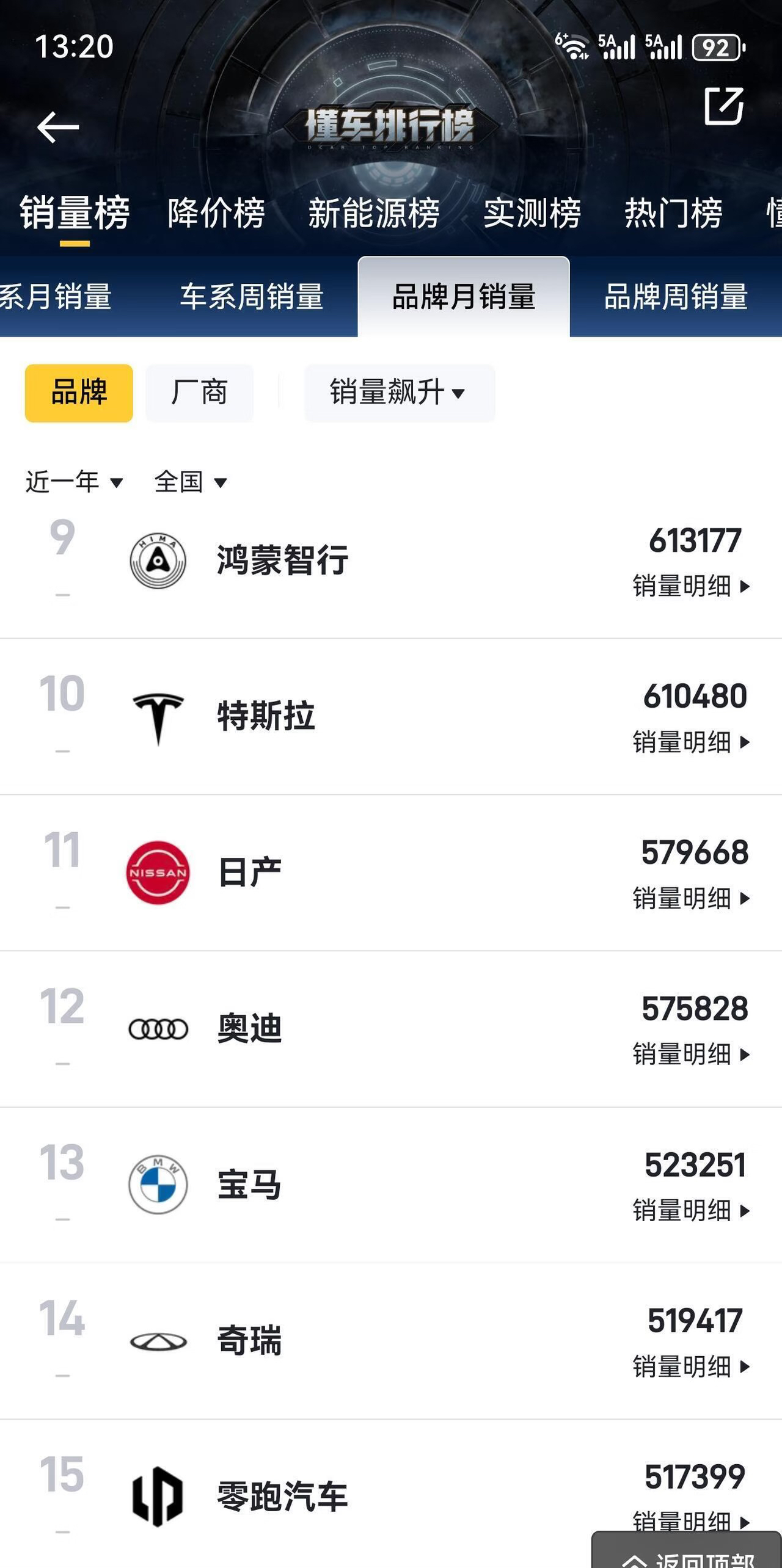Open the 鸿蒙智行 brand row

[282, 560]
